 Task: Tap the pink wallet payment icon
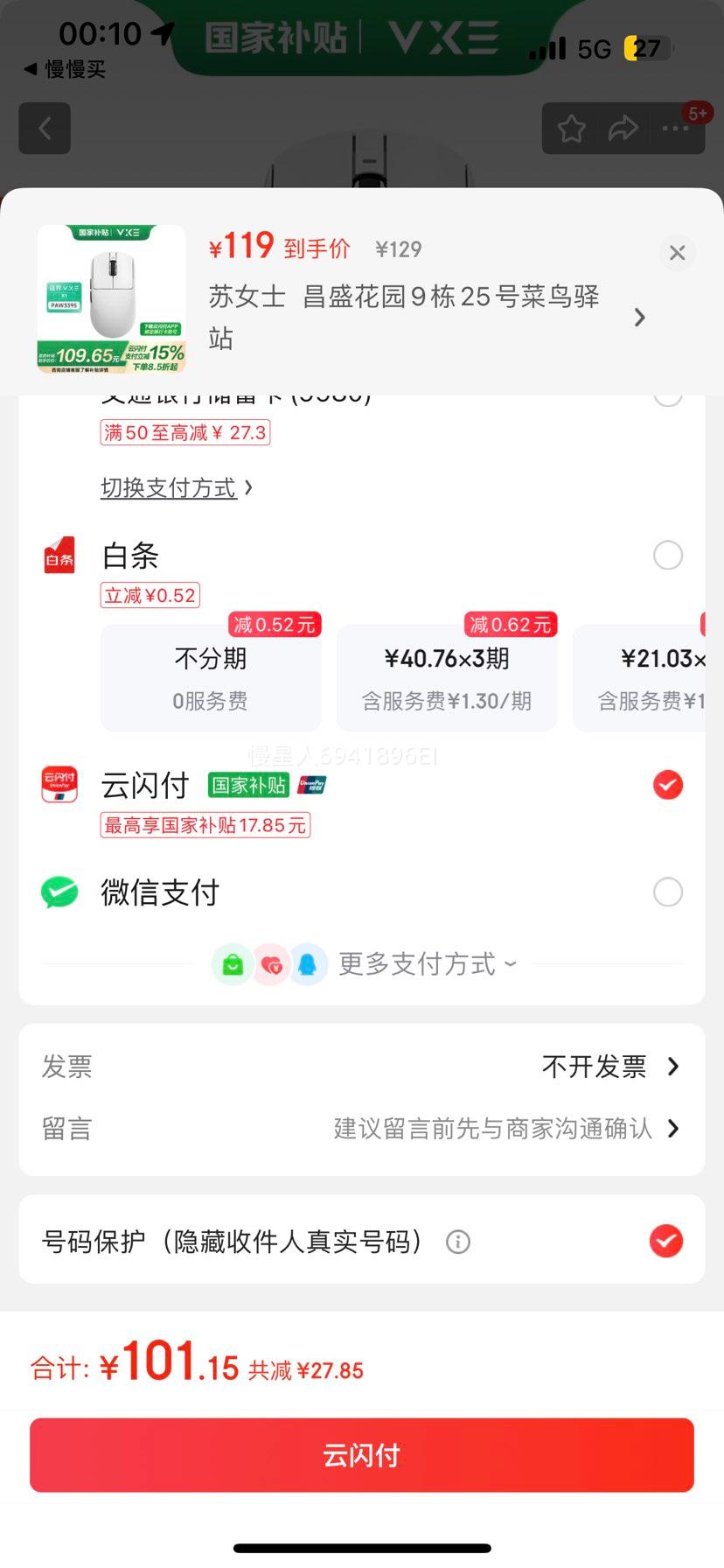pos(271,963)
